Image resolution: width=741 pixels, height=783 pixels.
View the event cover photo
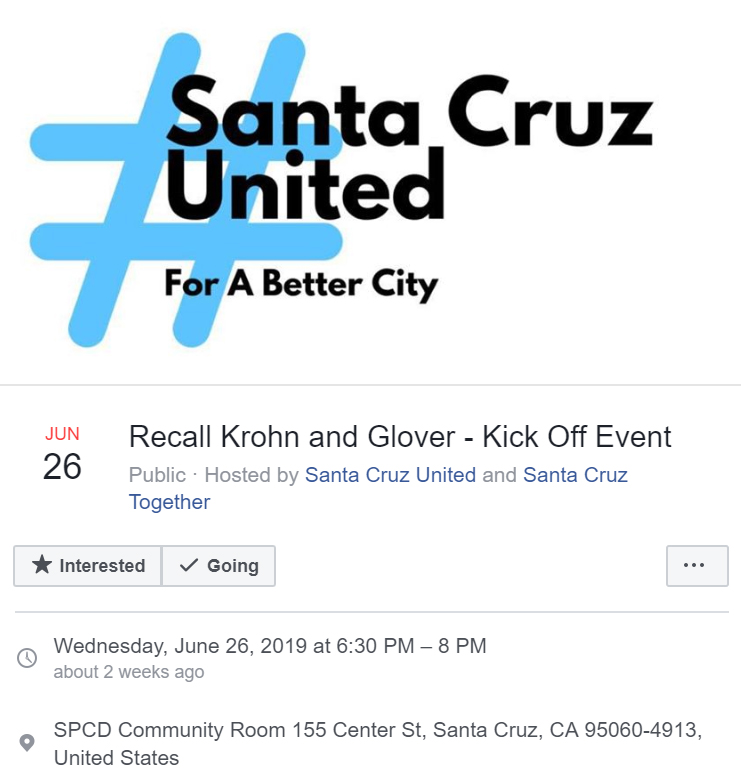370,190
